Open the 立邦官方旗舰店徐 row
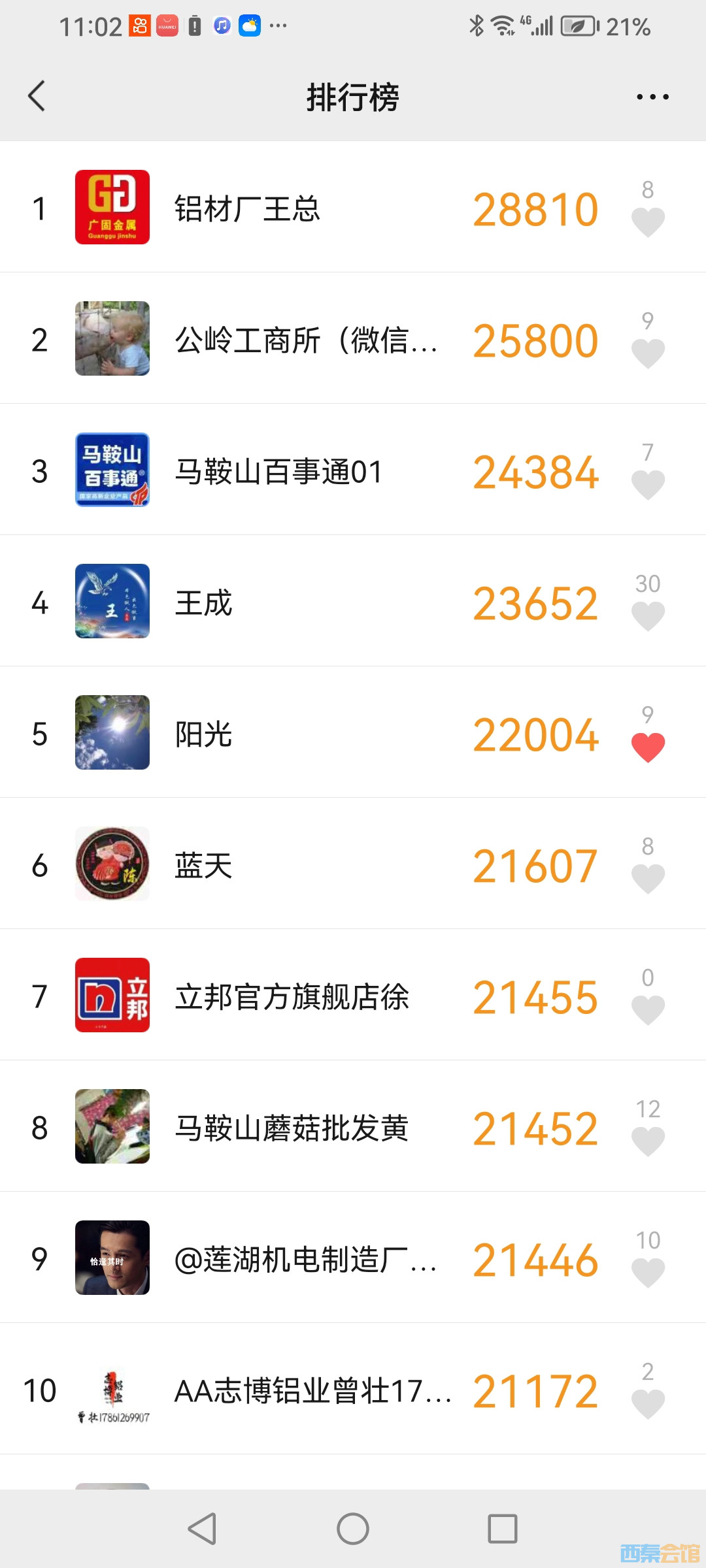Viewport: 706px width, 1568px height. [294, 996]
